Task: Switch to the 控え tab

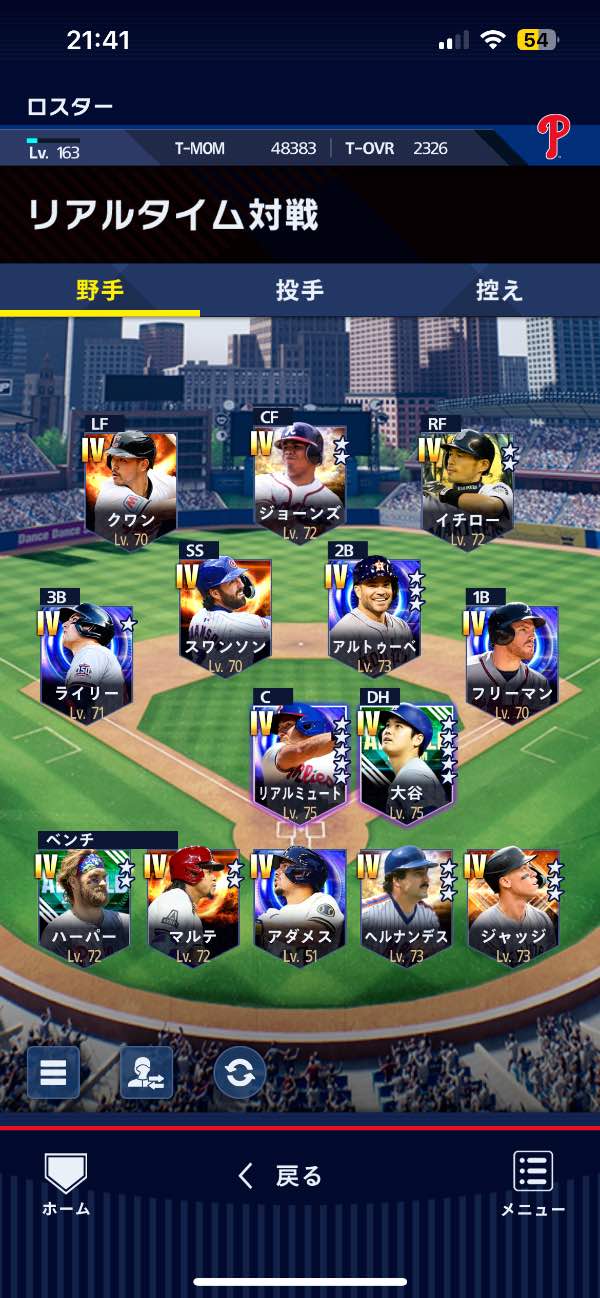Action: [499, 291]
